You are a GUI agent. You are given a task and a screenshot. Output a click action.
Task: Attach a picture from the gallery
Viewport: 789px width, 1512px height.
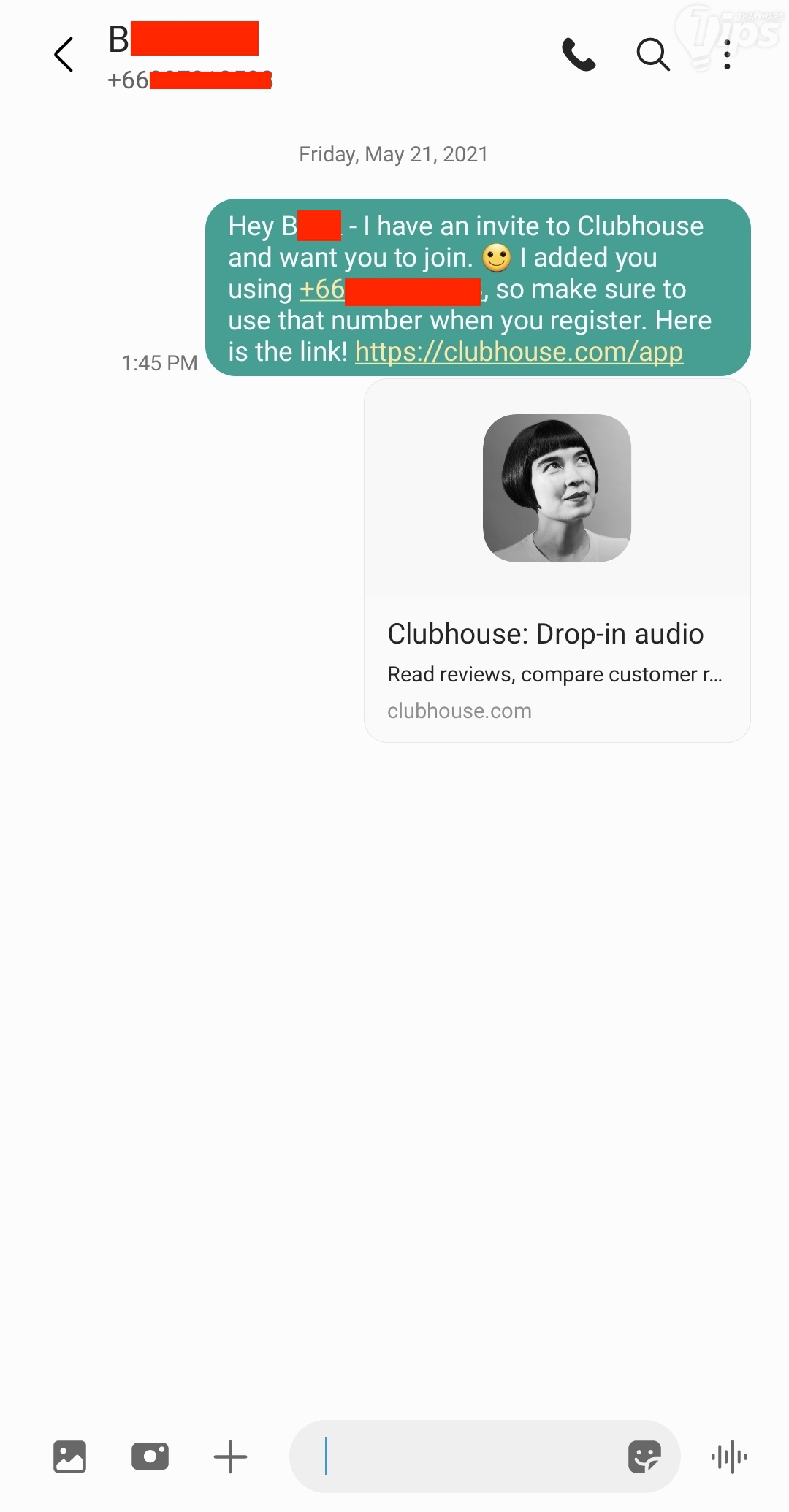coord(70,1457)
